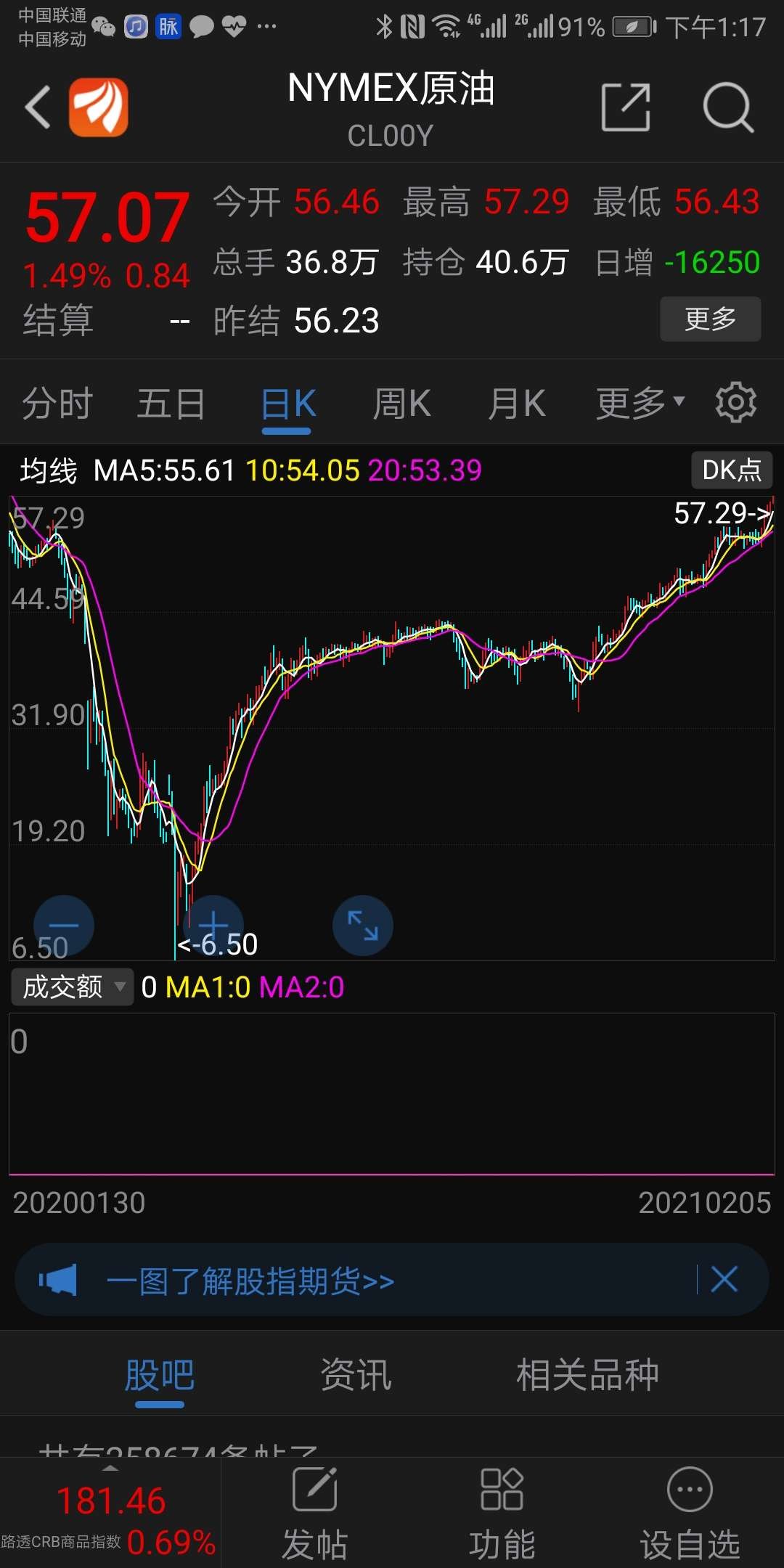Viewport: 784px width, 1568px height.
Task: Open the 成交额 indicator dropdown
Action: click(x=71, y=987)
